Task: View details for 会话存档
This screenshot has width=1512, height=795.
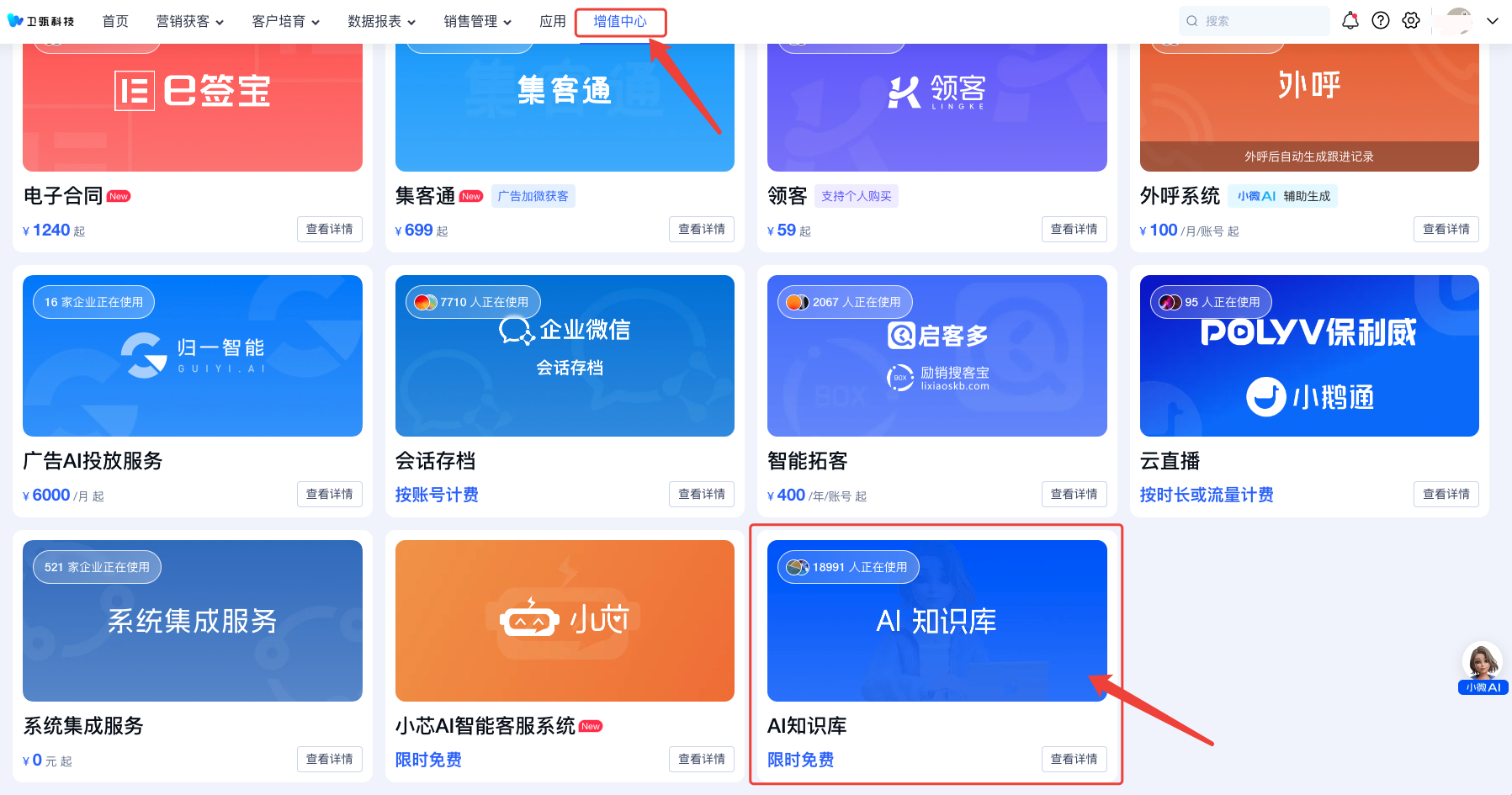Action: [x=702, y=494]
